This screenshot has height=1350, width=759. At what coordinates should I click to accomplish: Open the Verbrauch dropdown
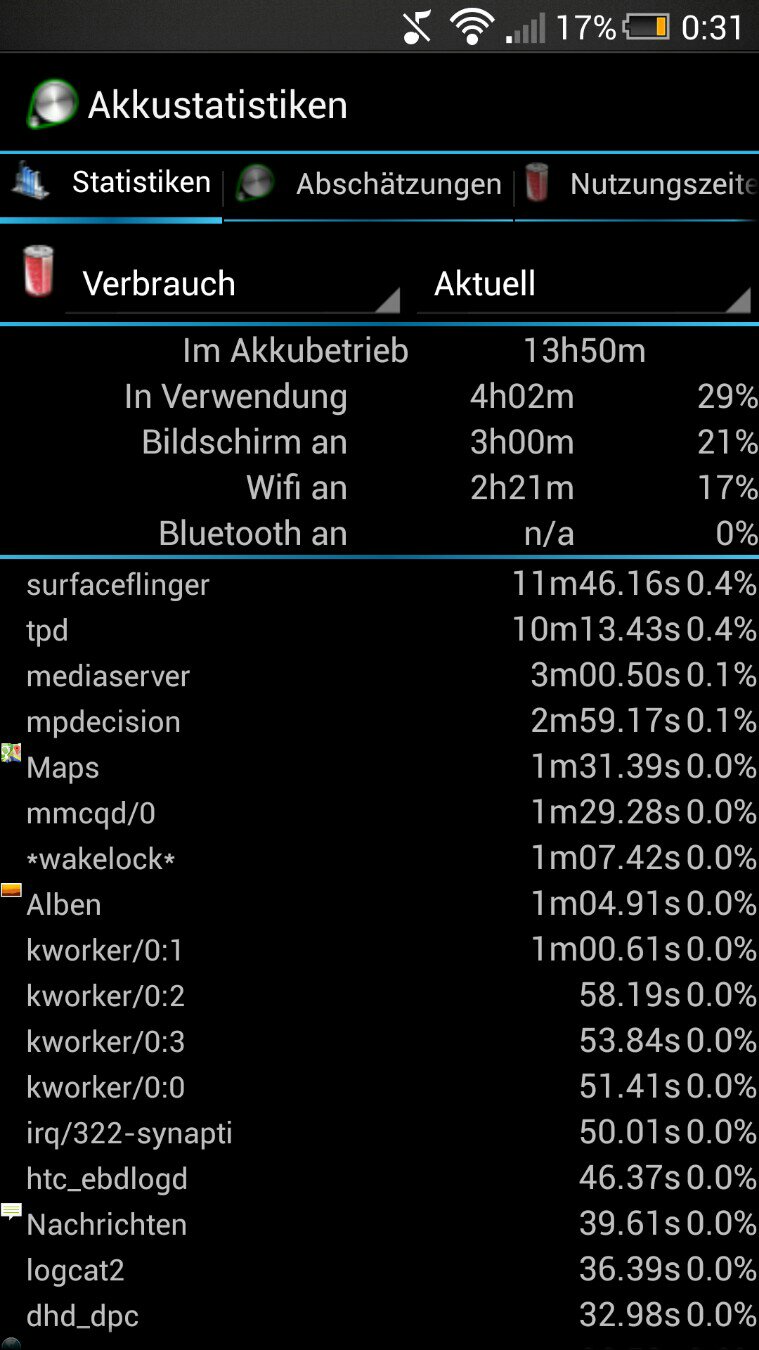point(232,284)
